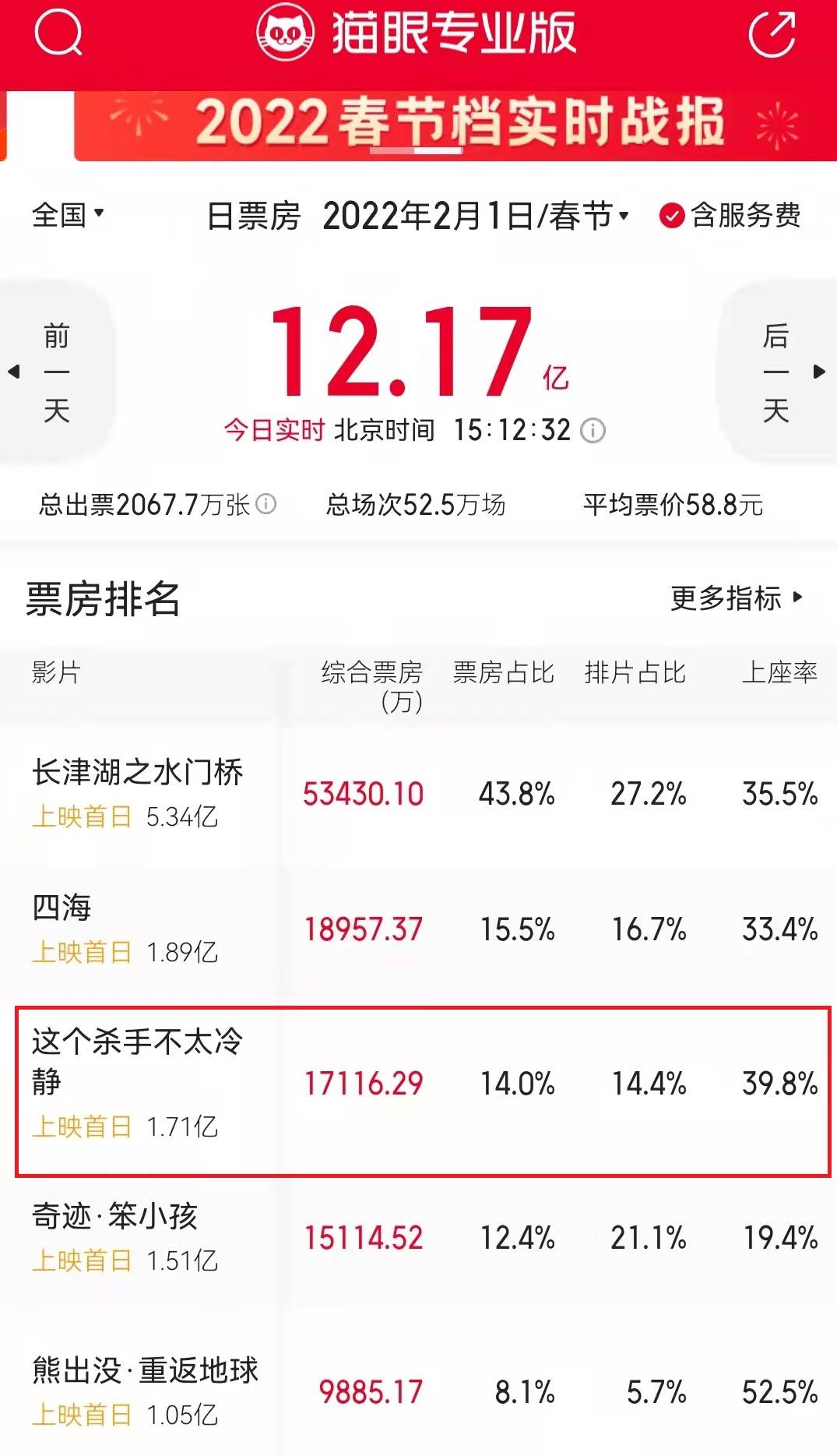Show info about 今日实时 update time
The height and width of the screenshot is (1456, 837).
593,430
